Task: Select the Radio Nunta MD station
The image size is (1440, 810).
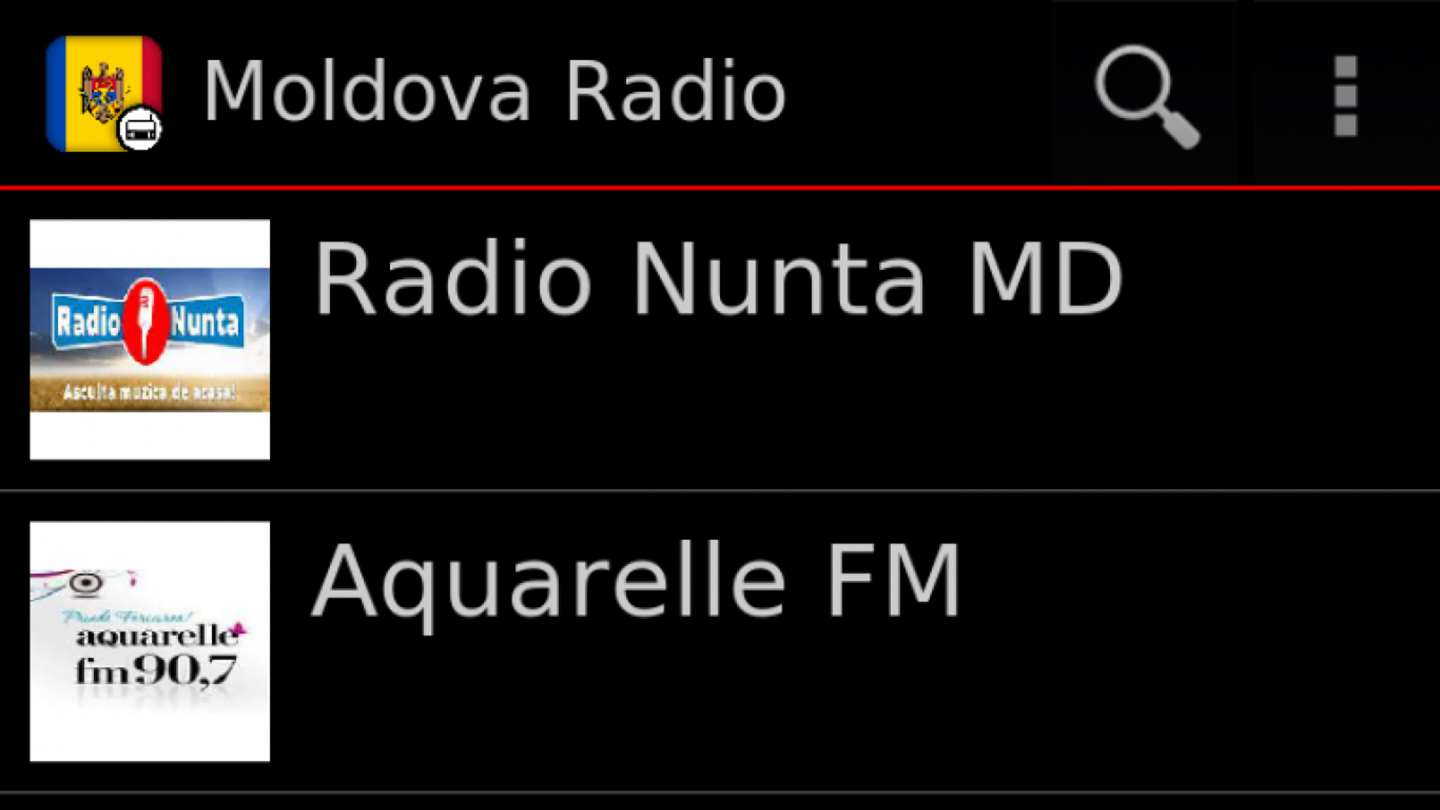Action: click(718, 280)
